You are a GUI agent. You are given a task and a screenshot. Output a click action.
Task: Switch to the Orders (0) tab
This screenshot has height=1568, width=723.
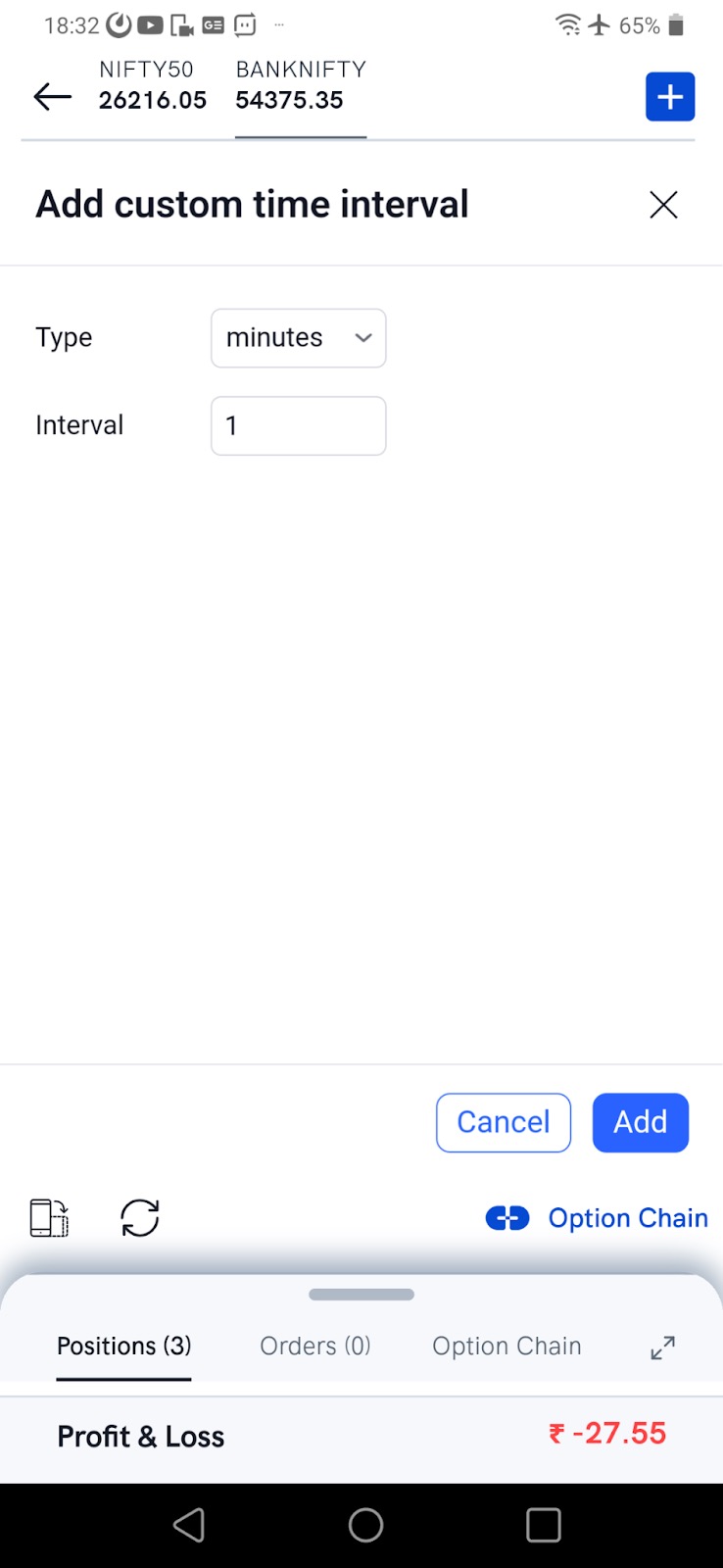pos(315,1346)
